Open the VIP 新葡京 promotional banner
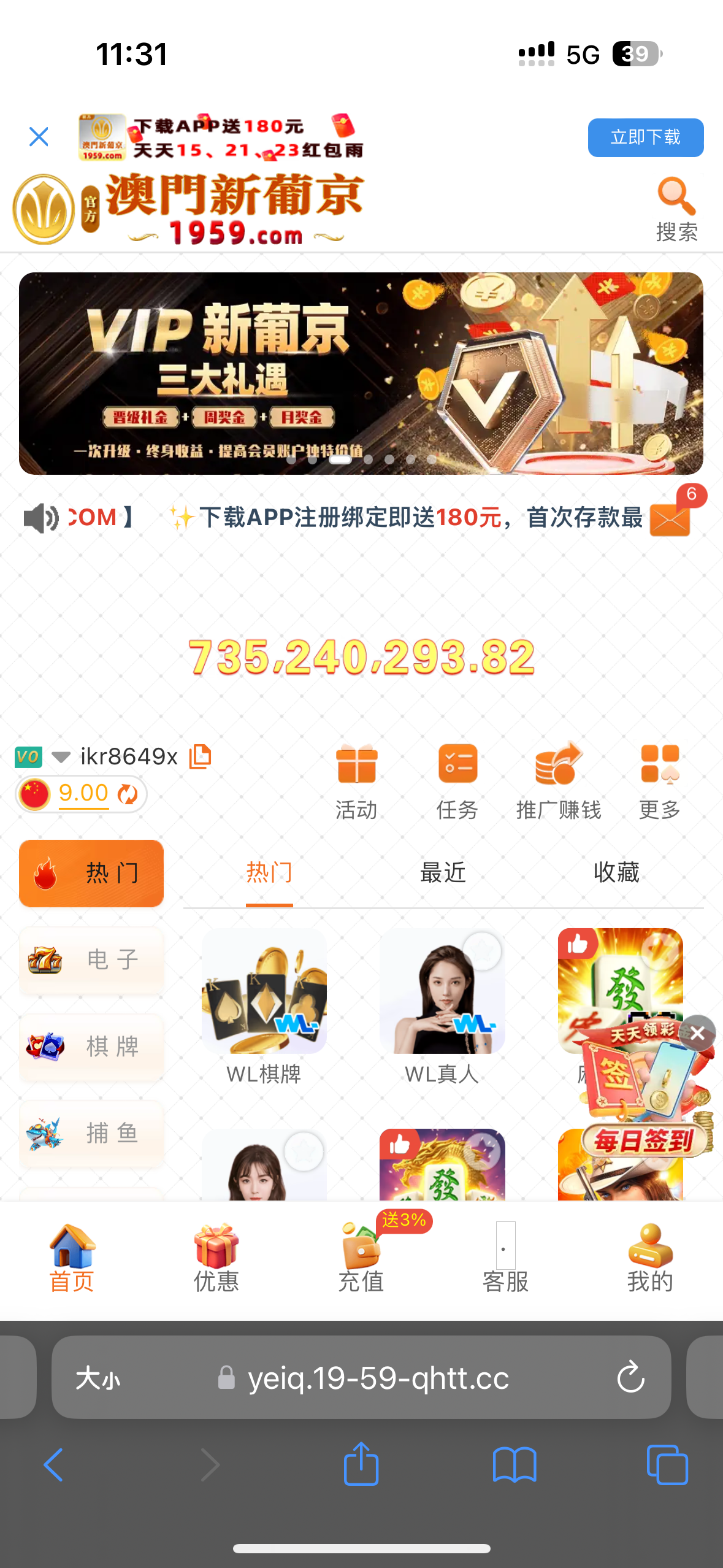Image resolution: width=723 pixels, height=1568 pixels. [361, 373]
